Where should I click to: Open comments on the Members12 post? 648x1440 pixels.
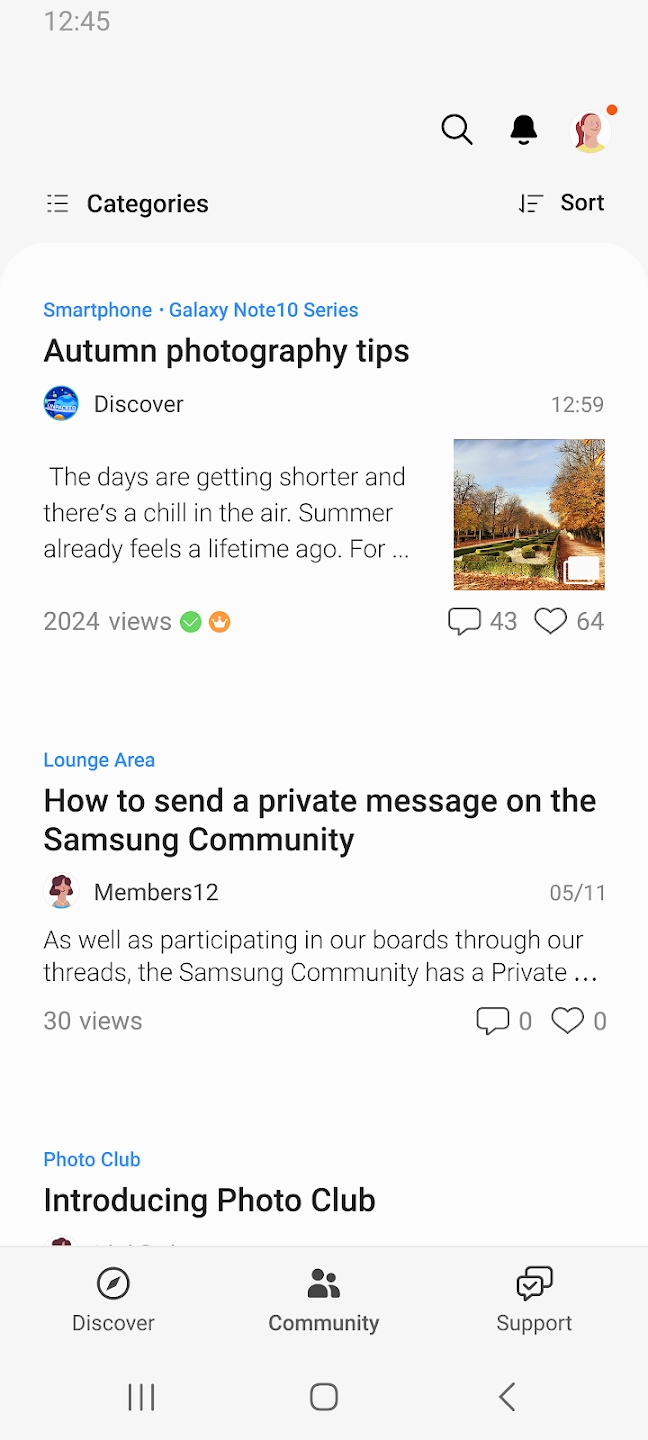503,1021
